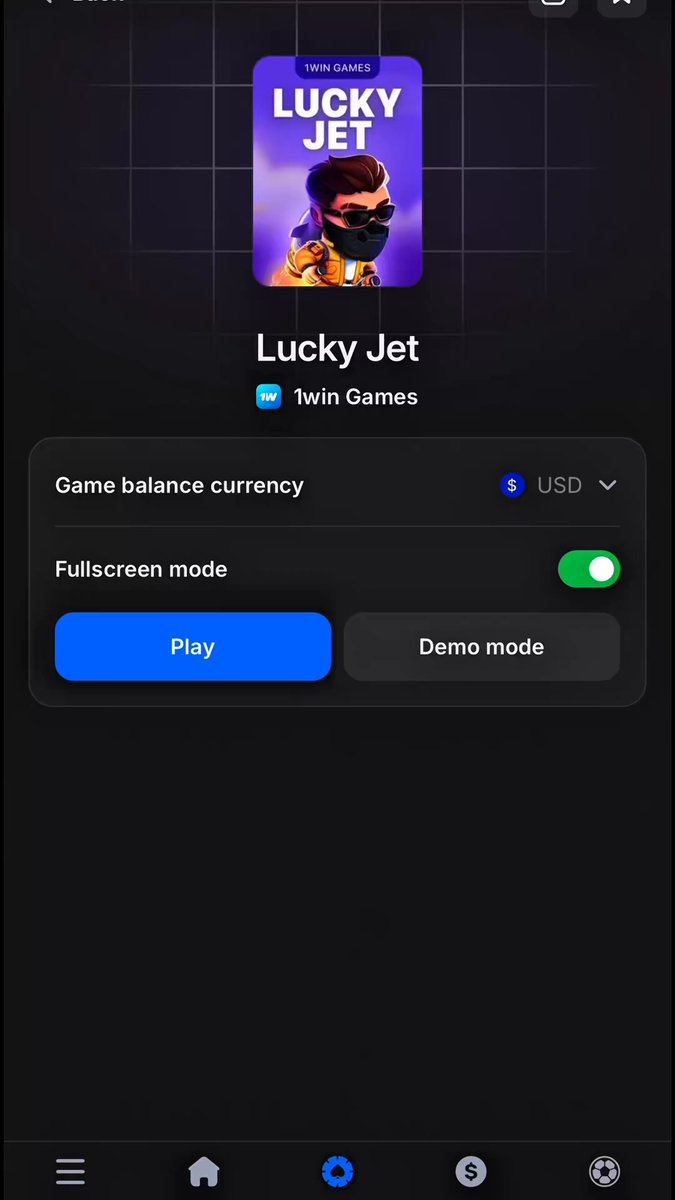Screen dimensions: 675x1200
Task: Open the hamburger menu in bottom bar
Action: coord(70,1171)
